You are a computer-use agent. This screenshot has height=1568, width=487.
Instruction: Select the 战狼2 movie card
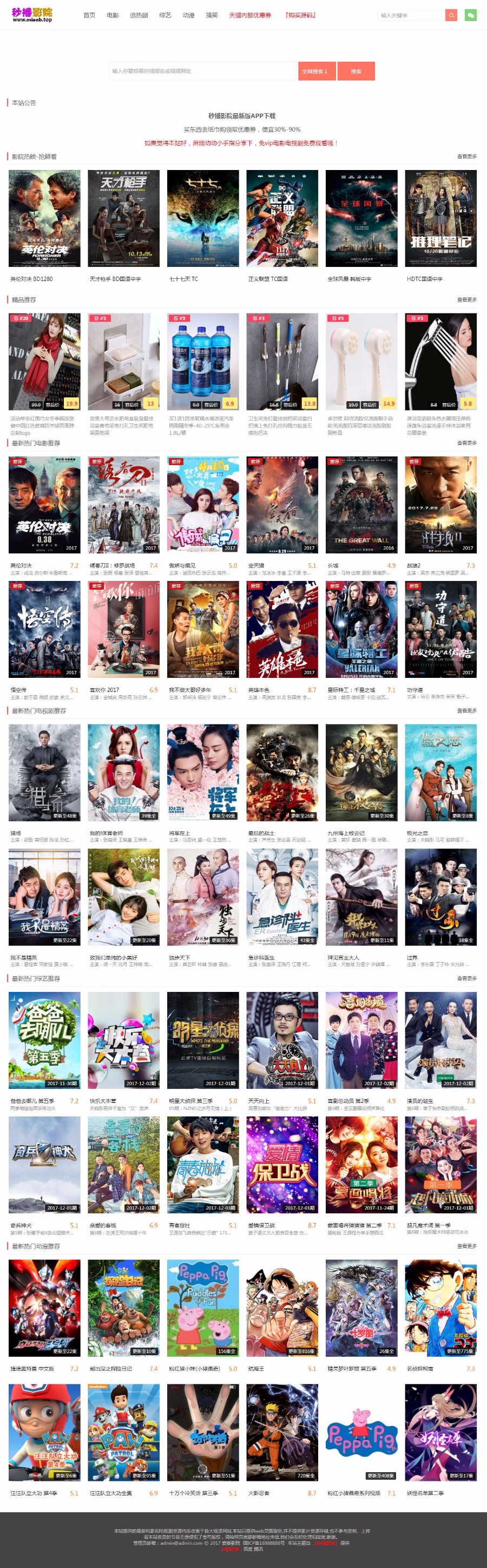click(441, 505)
